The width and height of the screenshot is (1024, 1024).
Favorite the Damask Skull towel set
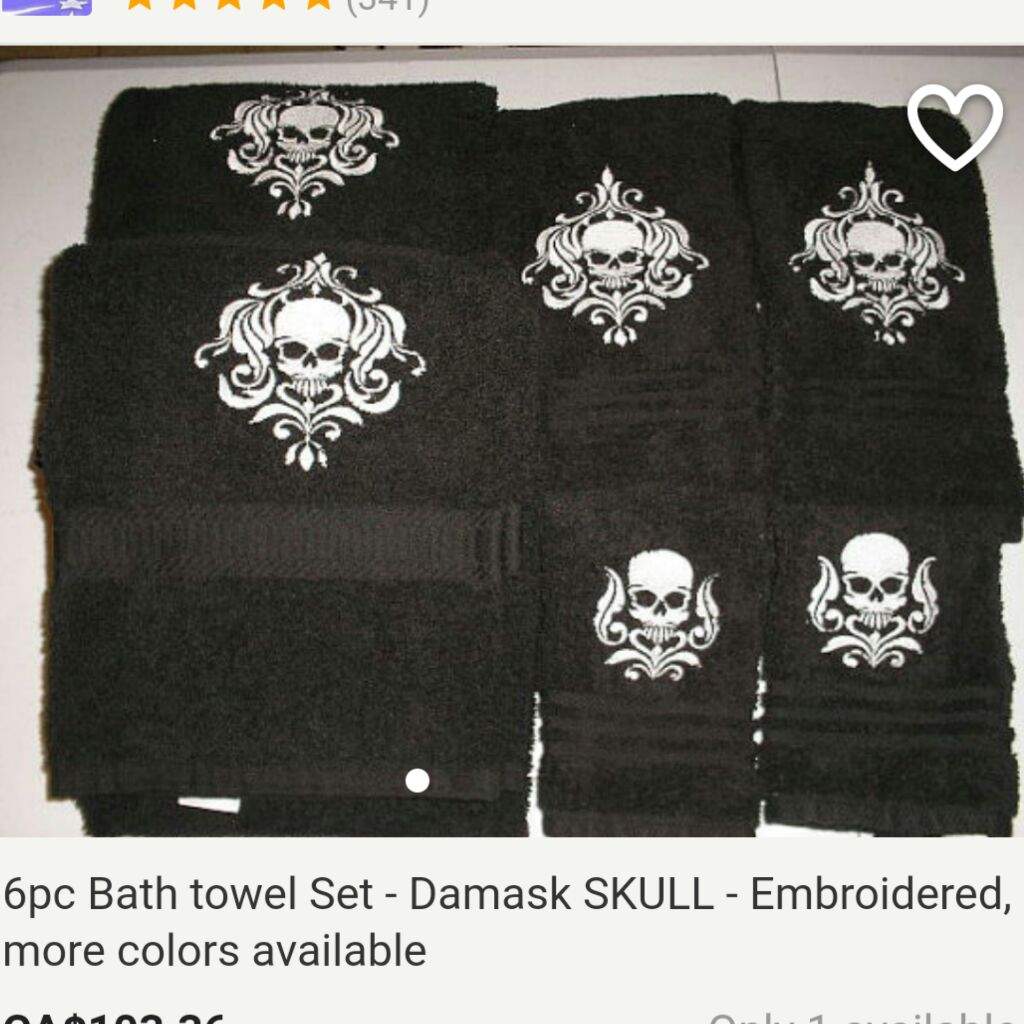click(x=954, y=126)
